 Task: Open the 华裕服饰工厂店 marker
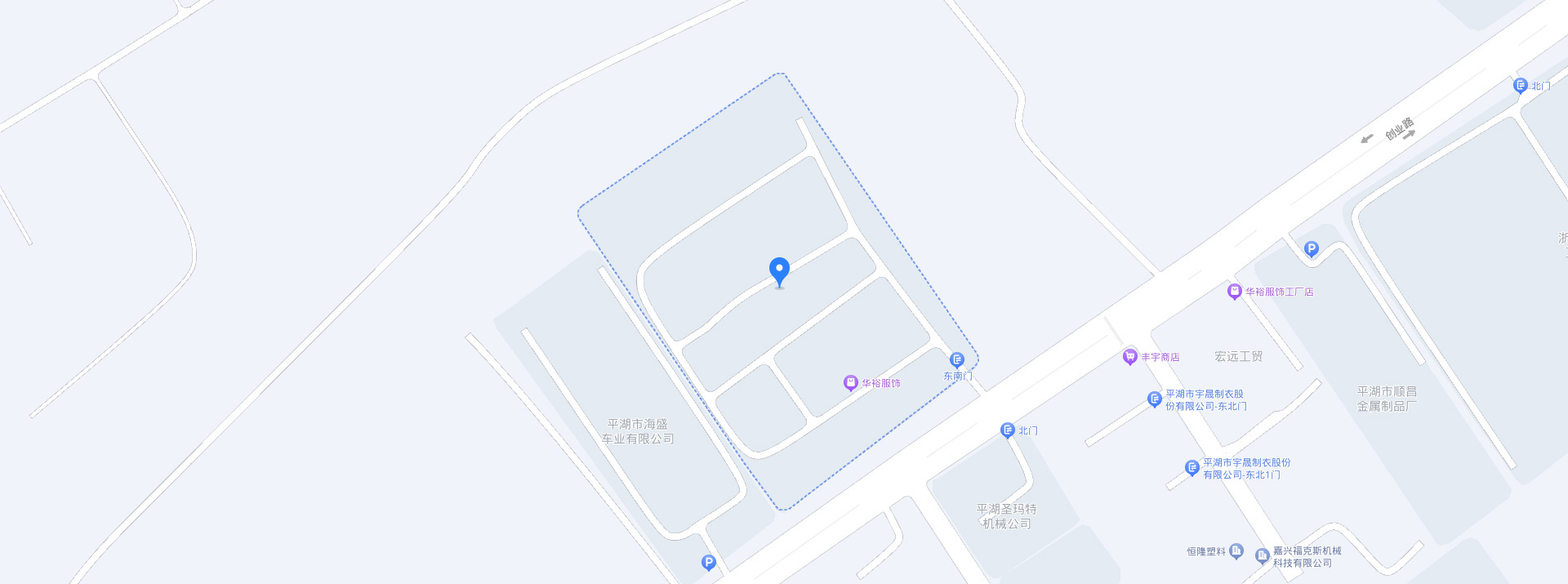click(x=1234, y=291)
